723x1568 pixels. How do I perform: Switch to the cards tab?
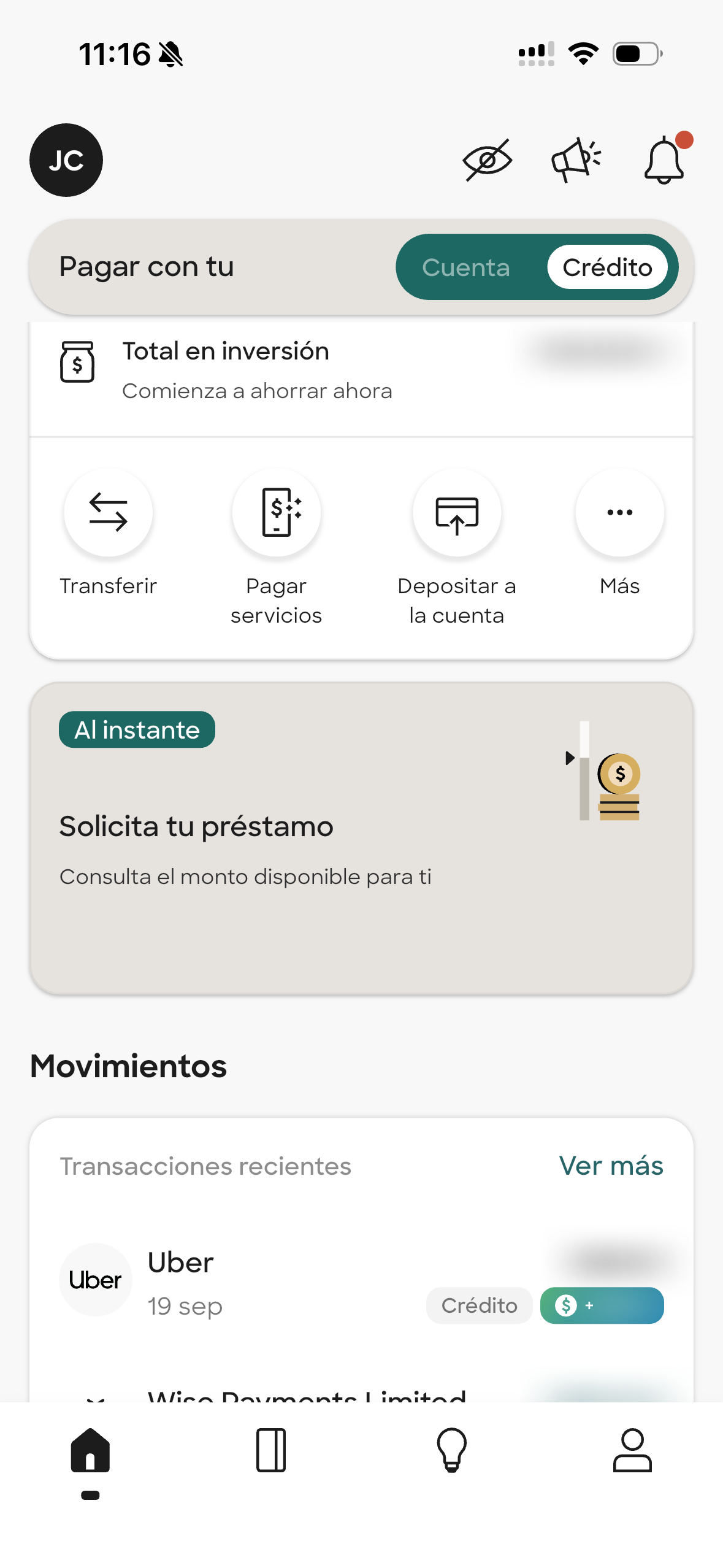point(271,1450)
